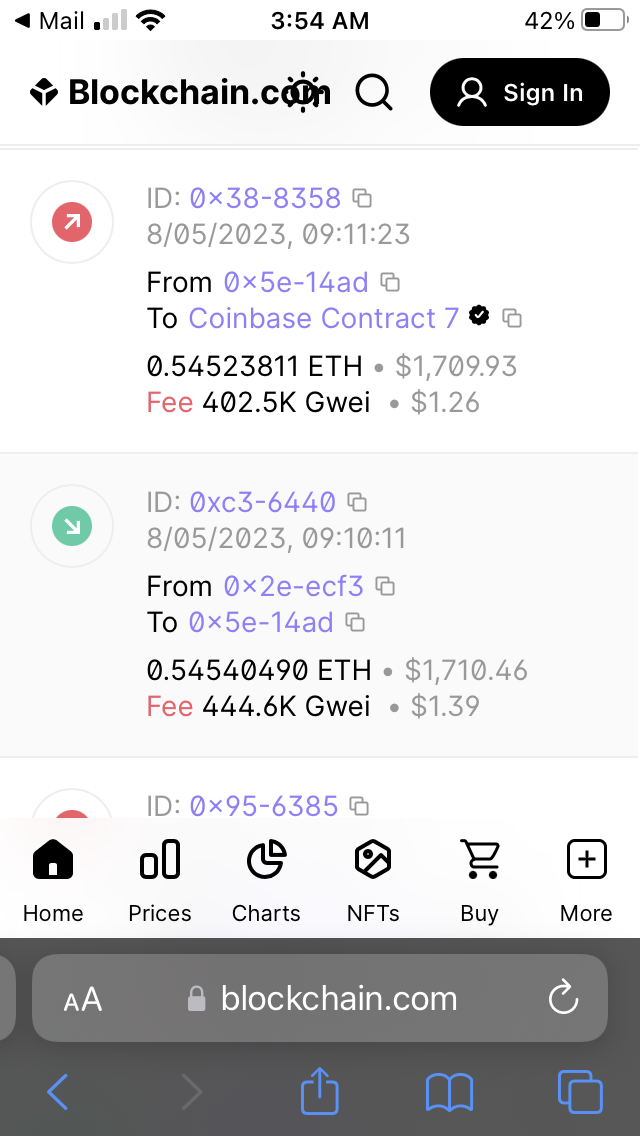Tap the Safari share button
This screenshot has height=1136, width=640.
(x=320, y=1091)
